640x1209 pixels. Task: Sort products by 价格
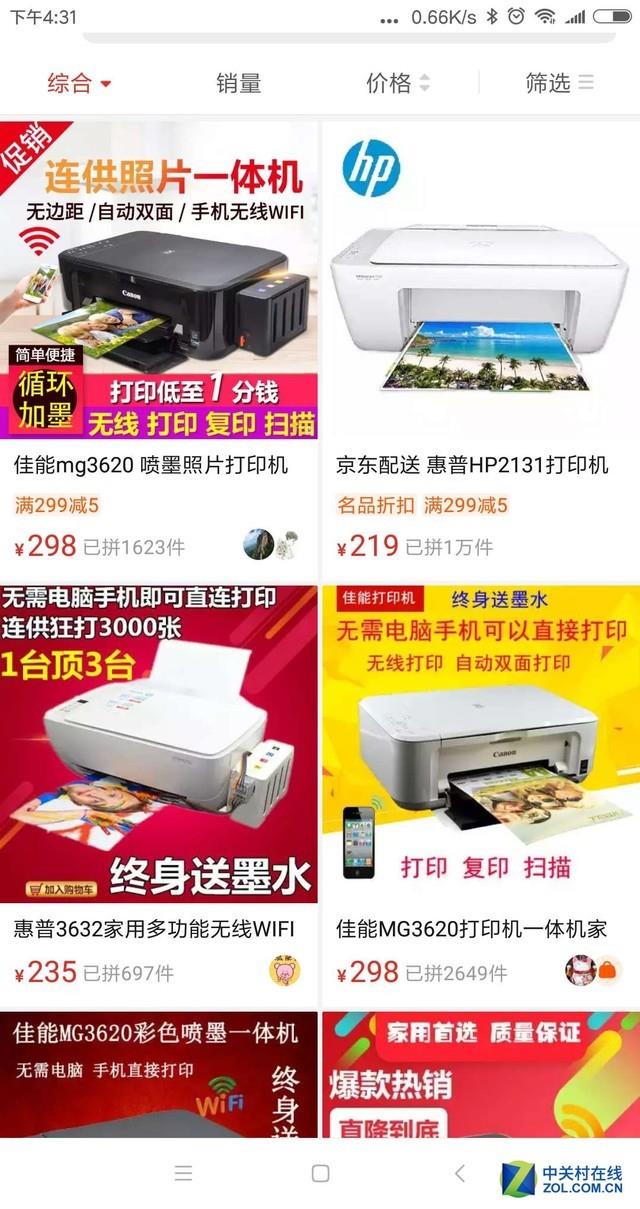tap(397, 83)
